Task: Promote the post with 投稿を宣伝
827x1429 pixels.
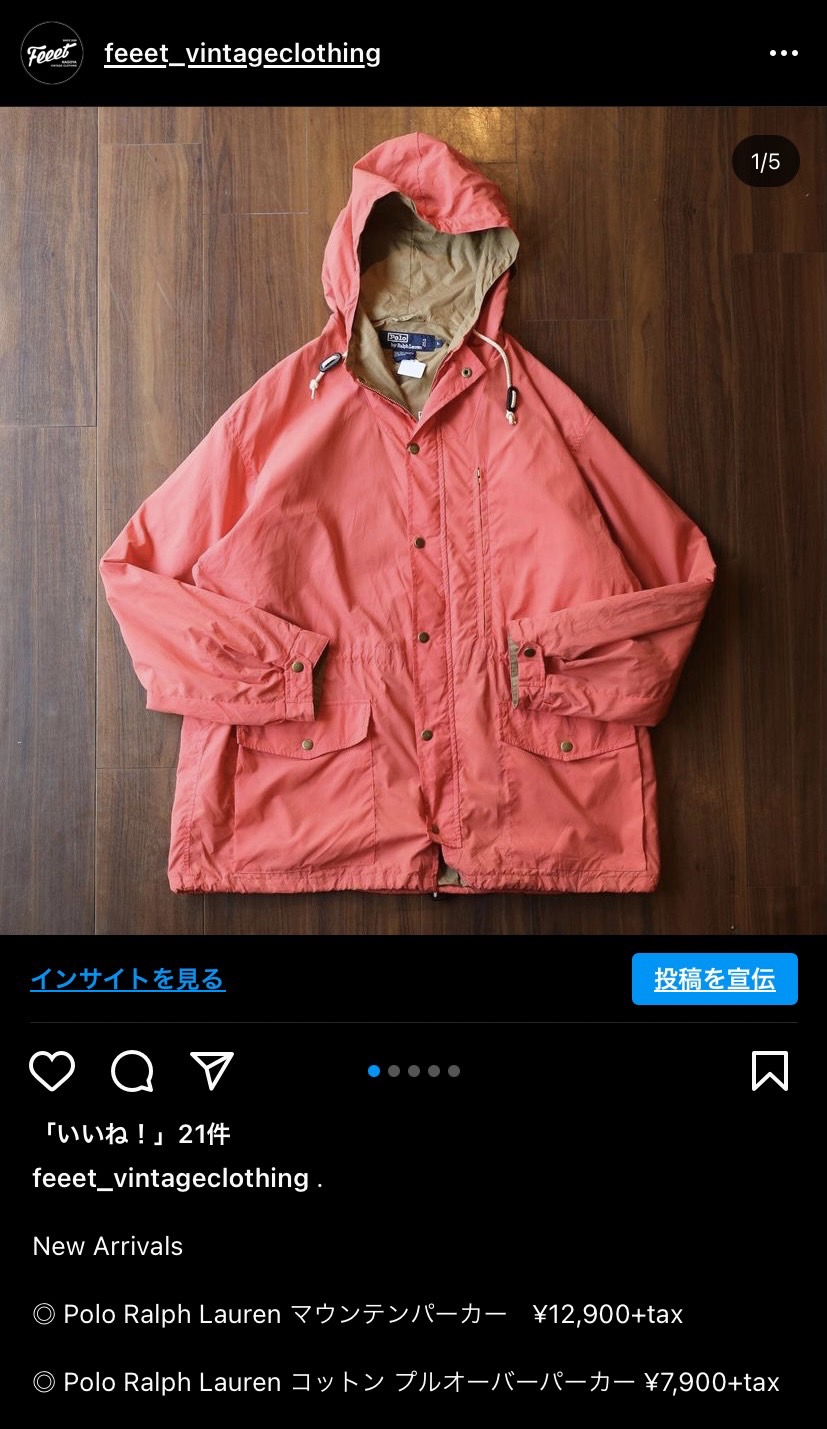Action: pos(714,979)
